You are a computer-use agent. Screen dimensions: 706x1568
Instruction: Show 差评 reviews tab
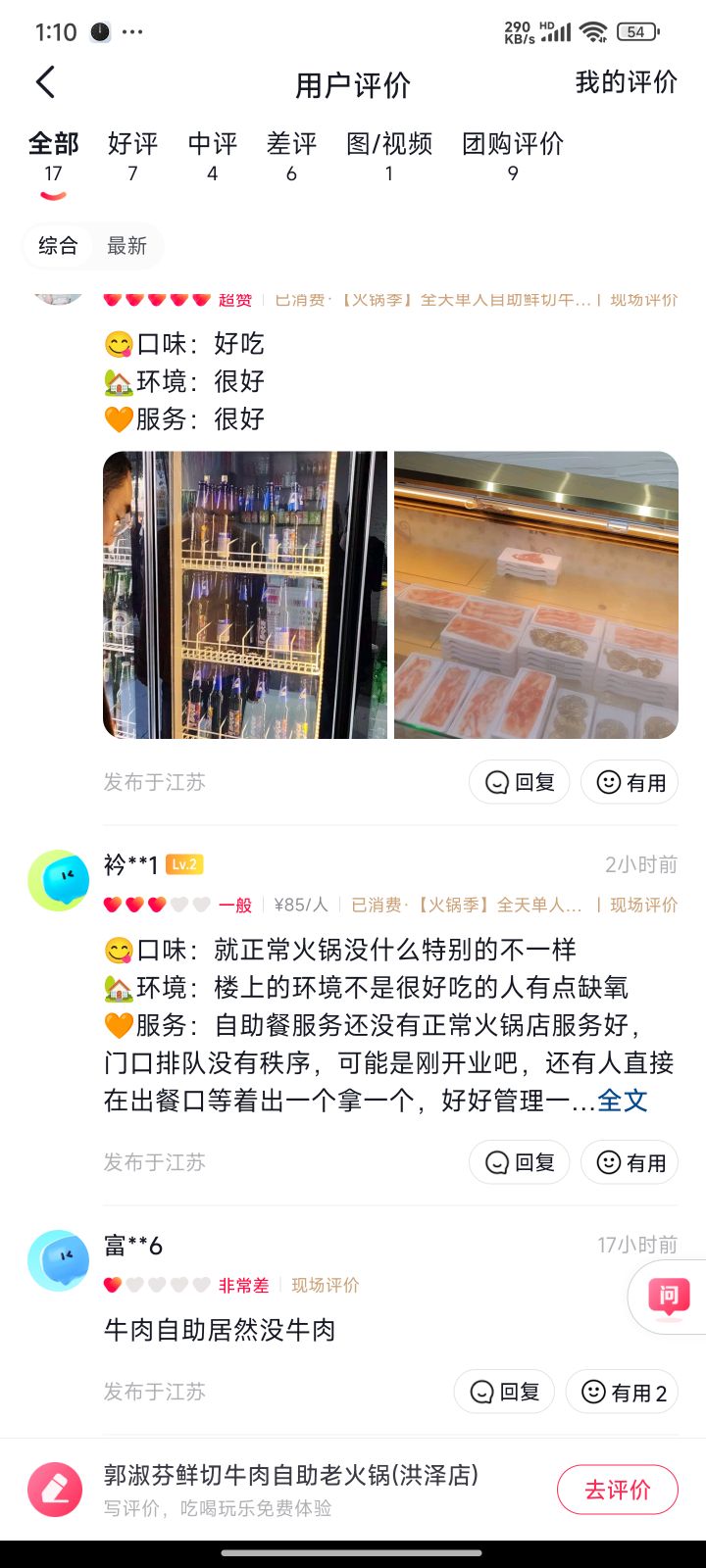[291, 157]
